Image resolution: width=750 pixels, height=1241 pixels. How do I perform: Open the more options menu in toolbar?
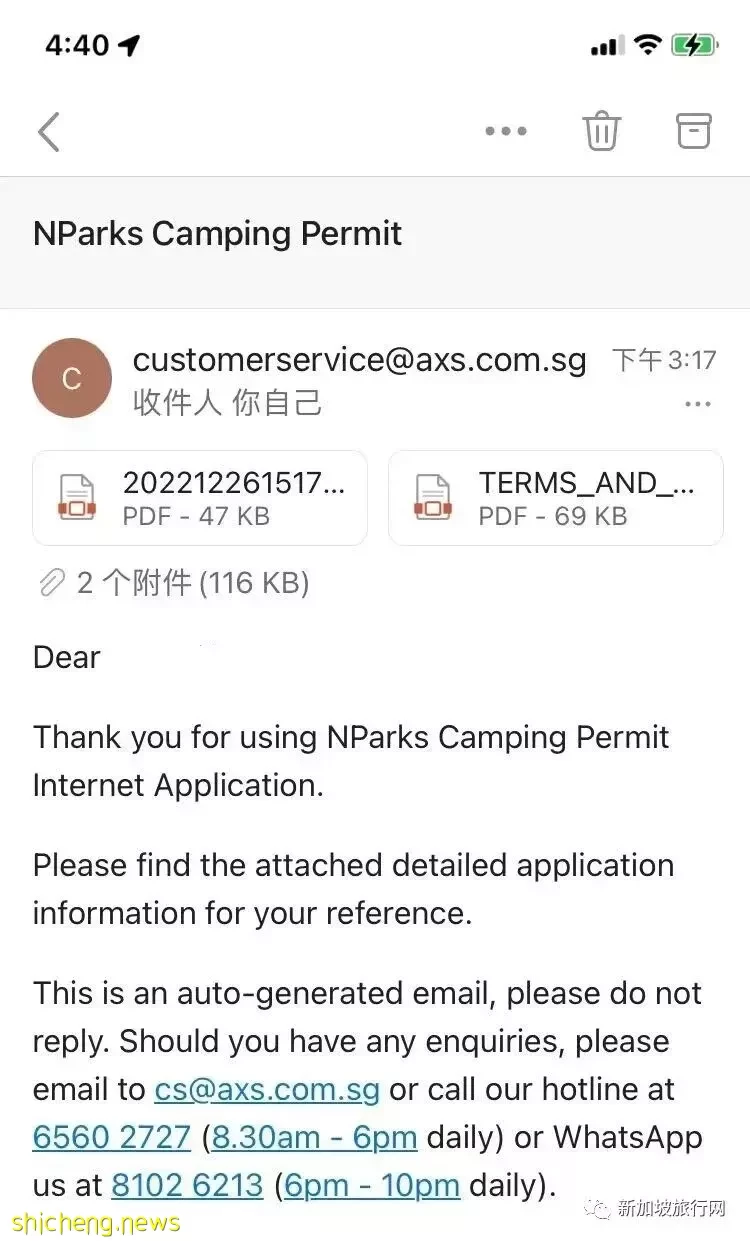point(505,131)
